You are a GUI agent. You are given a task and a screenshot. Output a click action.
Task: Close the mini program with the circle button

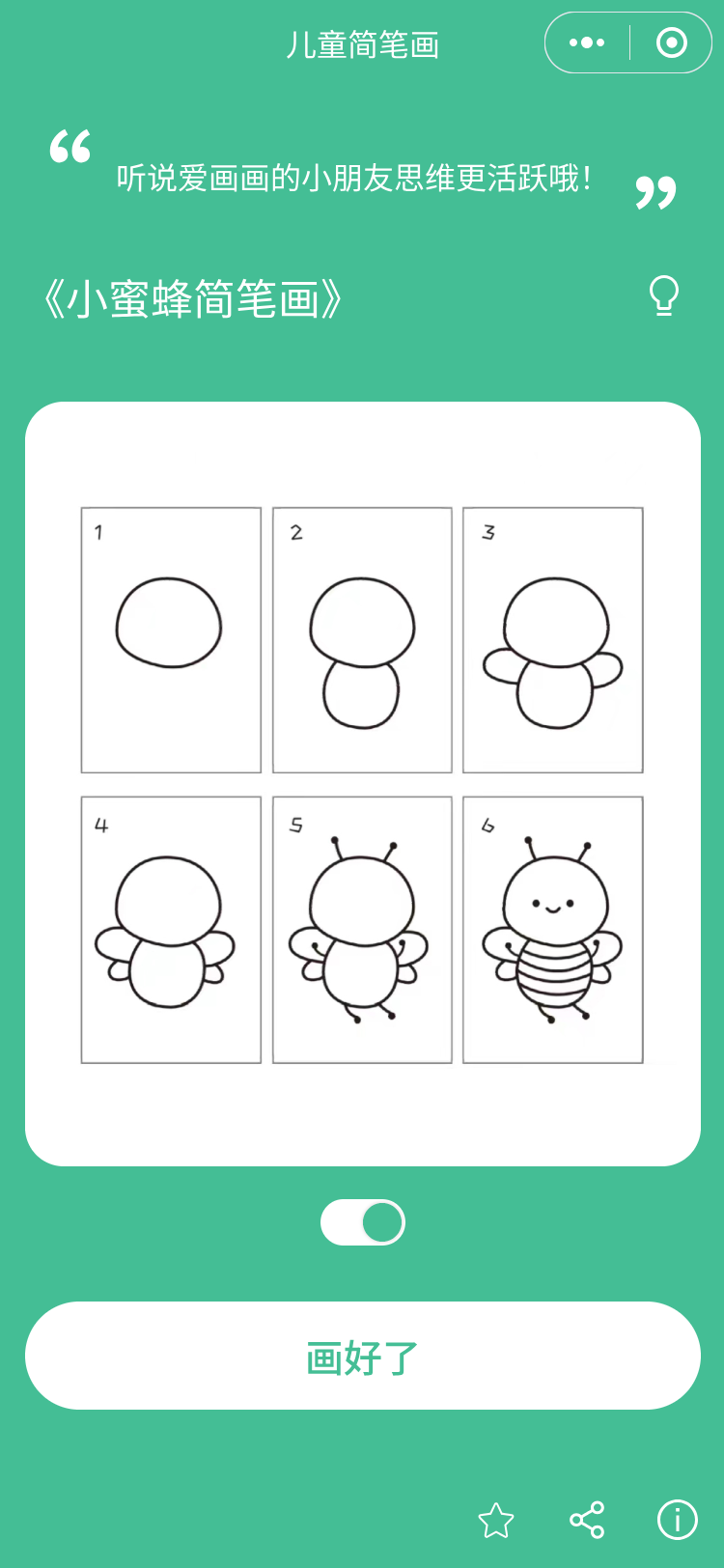(671, 42)
